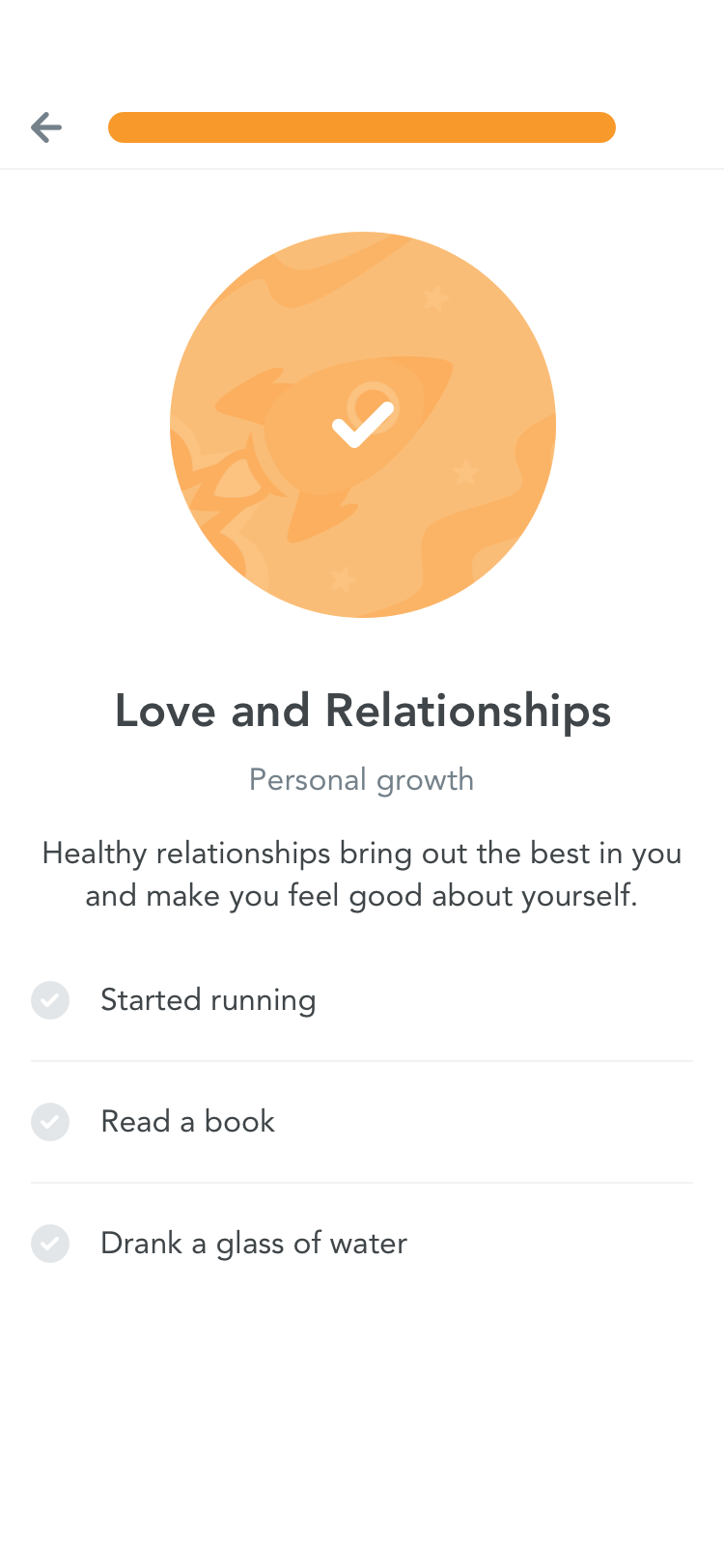Mark Read a book as done
Viewport: 724px width, 1568px height.
50,1122
